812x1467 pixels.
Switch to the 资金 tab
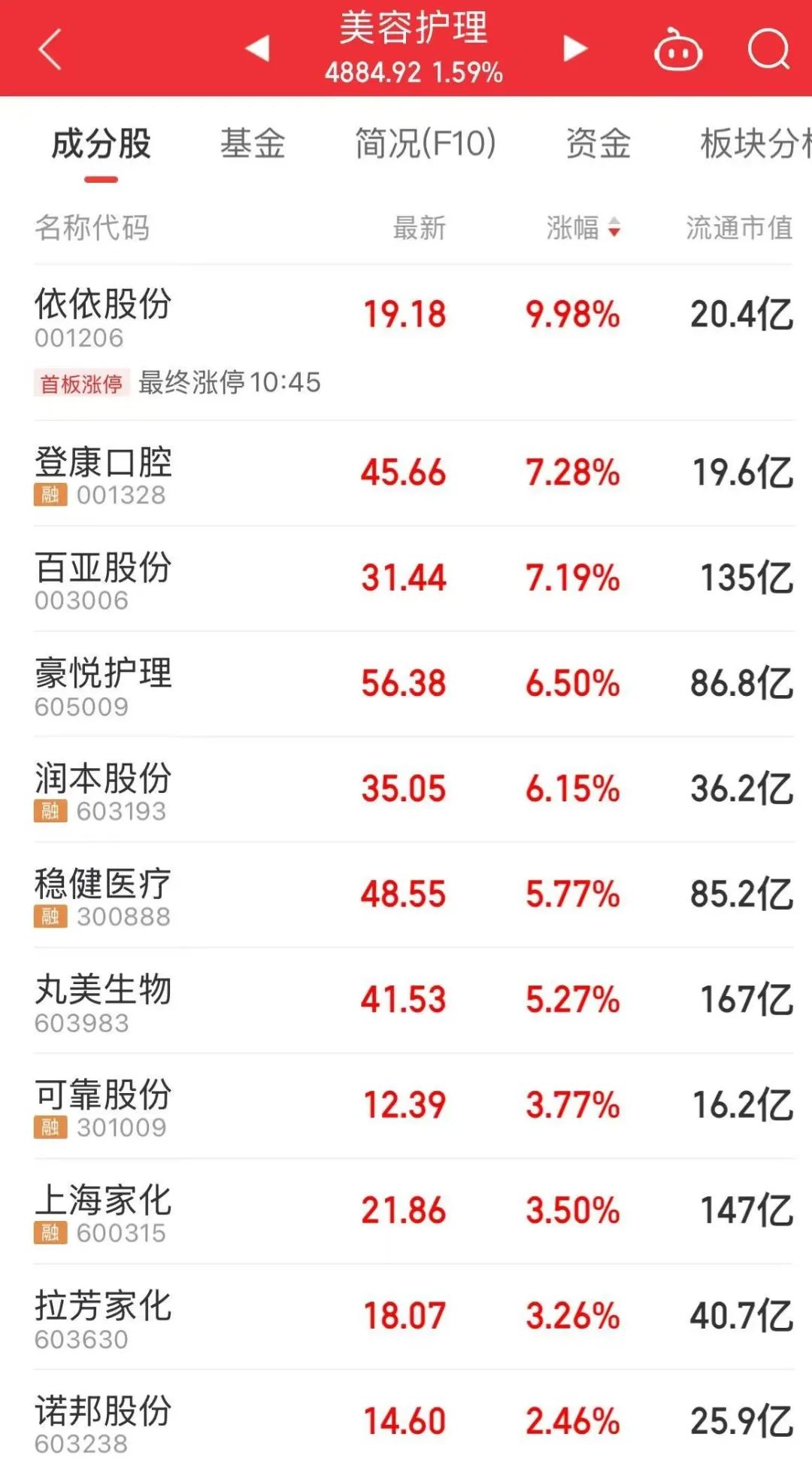click(x=598, y=144)
